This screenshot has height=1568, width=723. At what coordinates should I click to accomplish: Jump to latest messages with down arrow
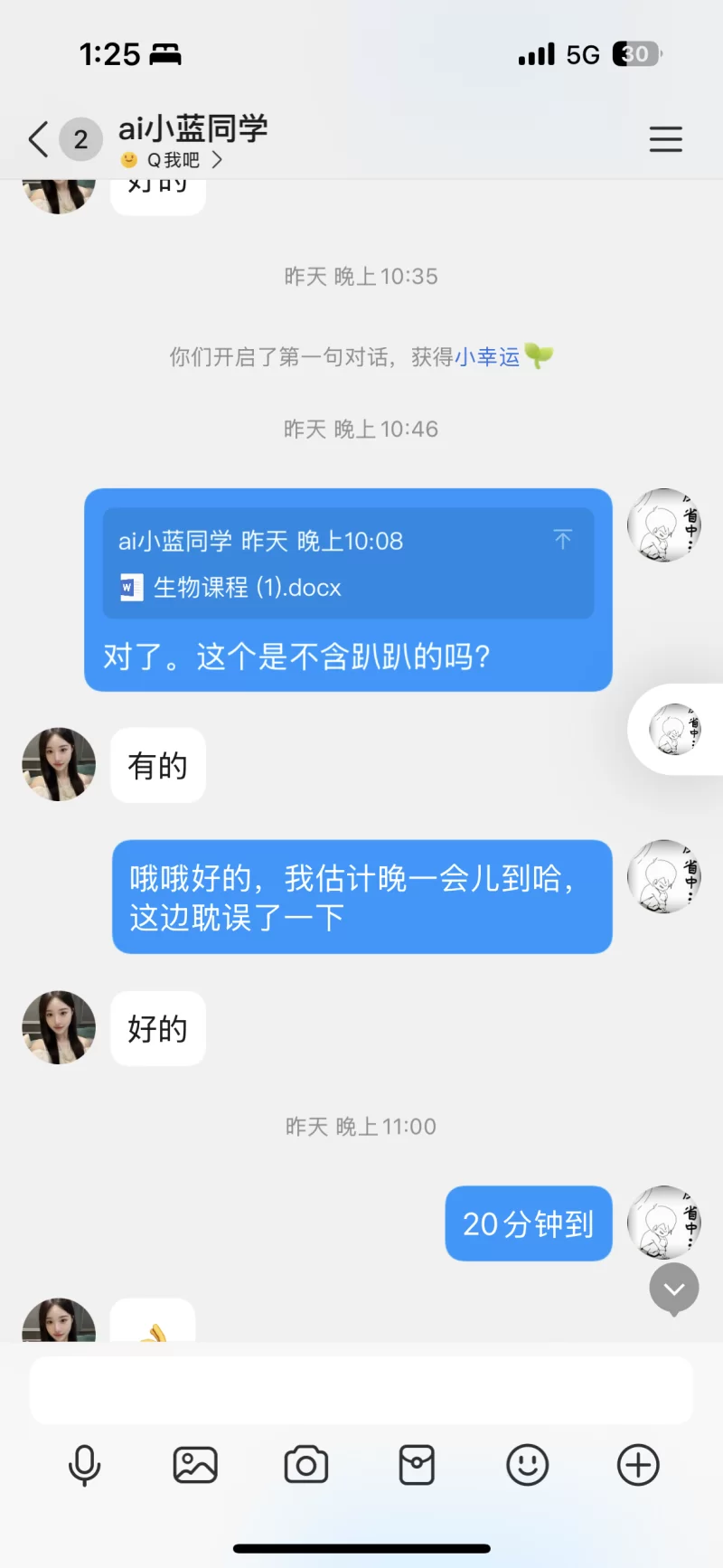(x=674, y=1289)
